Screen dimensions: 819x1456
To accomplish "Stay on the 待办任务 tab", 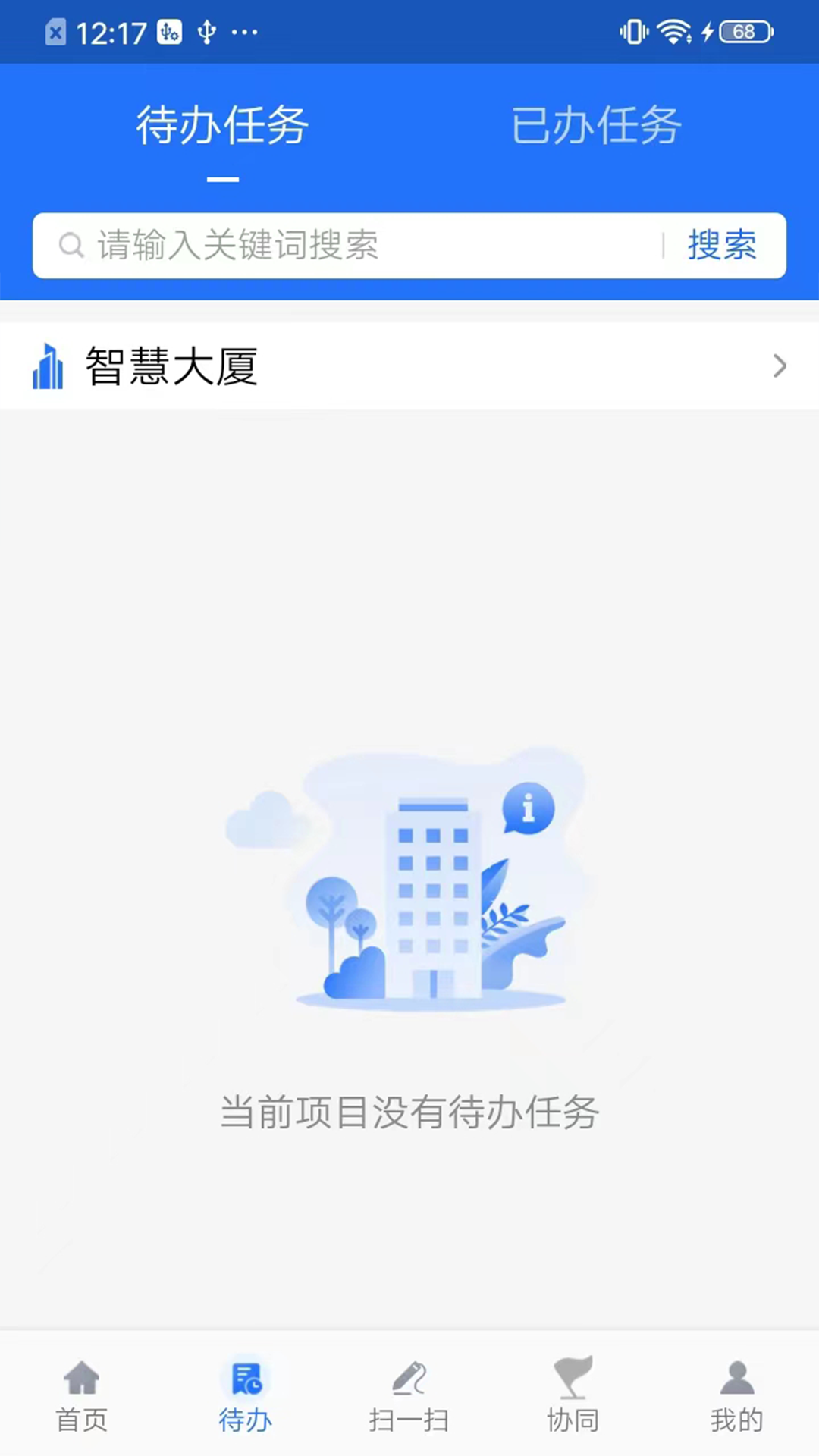I will click(222, 125).
